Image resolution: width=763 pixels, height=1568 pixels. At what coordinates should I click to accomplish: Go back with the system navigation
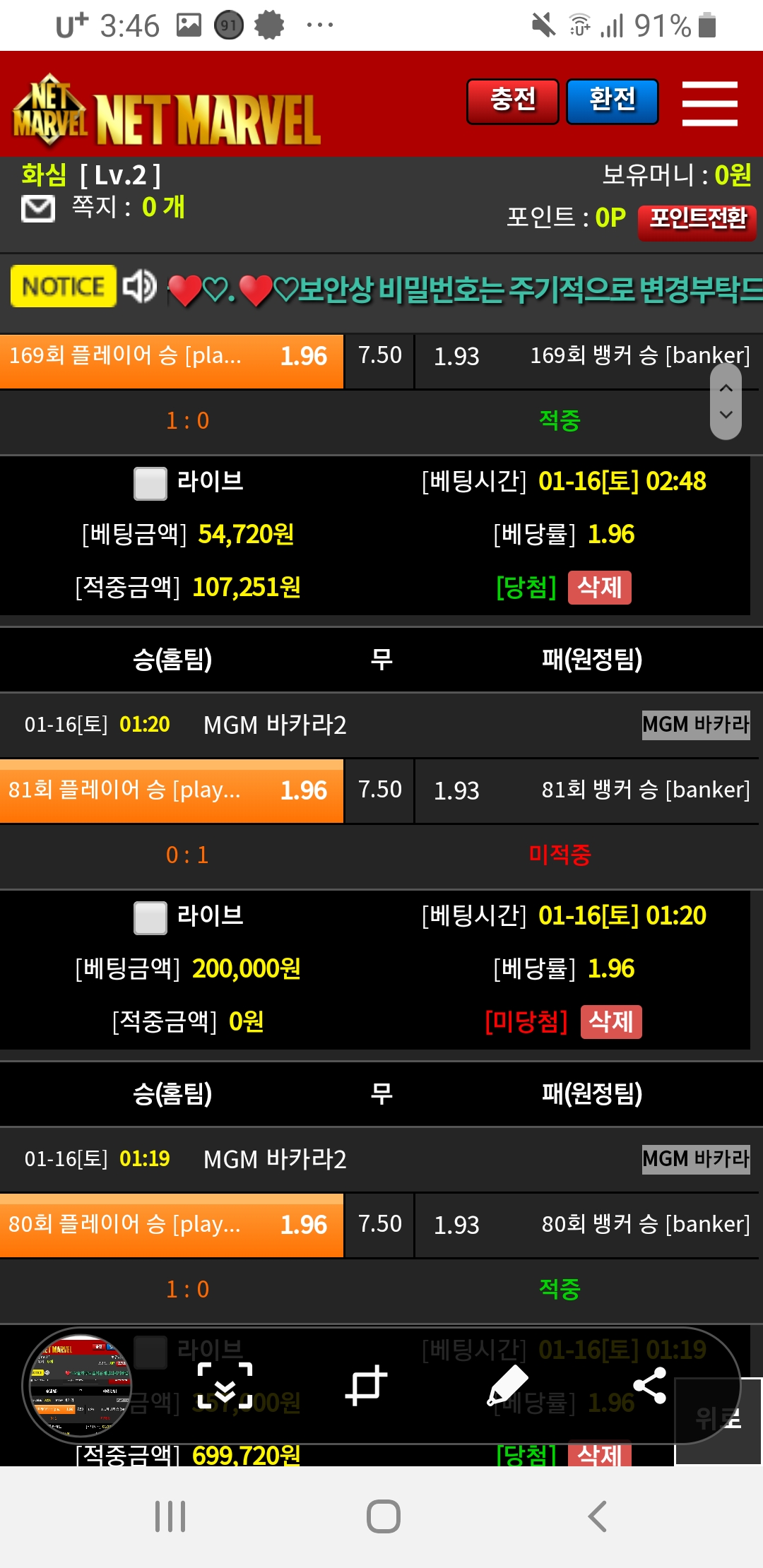(597, 1516)
